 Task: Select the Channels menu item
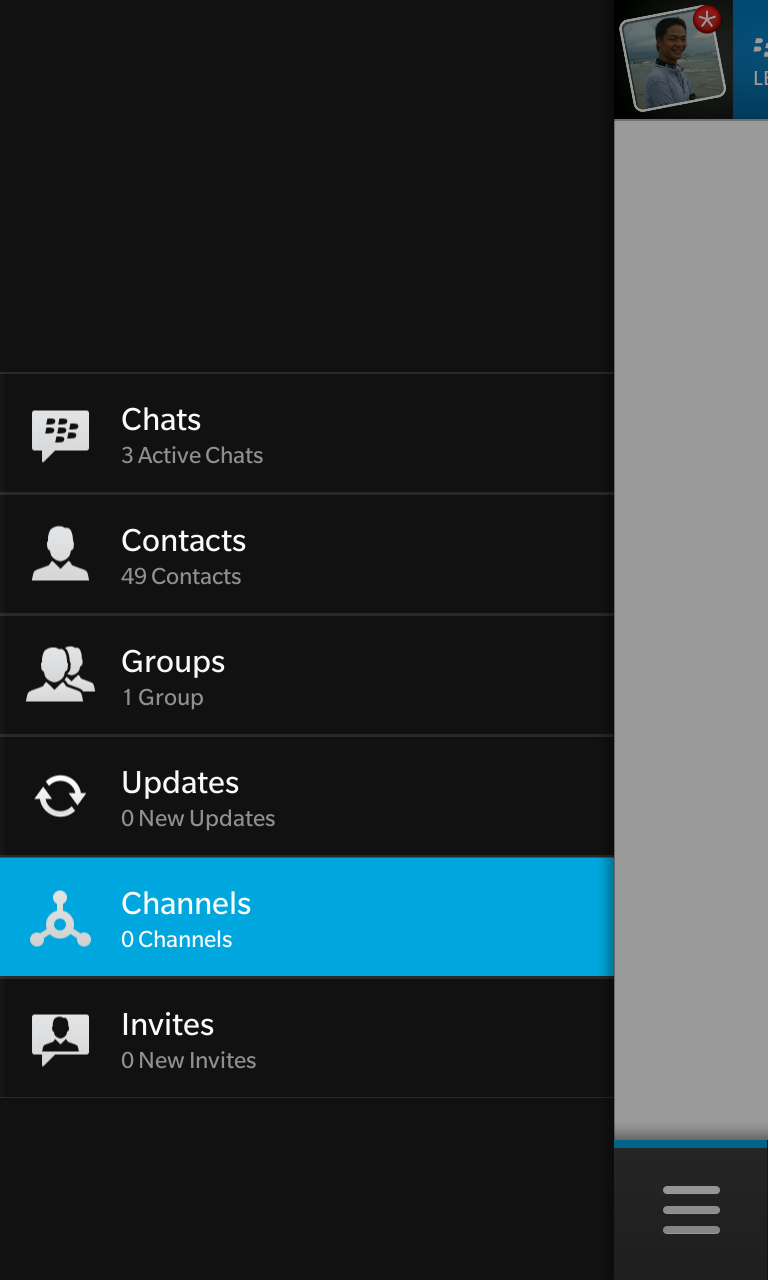[306, 918]
